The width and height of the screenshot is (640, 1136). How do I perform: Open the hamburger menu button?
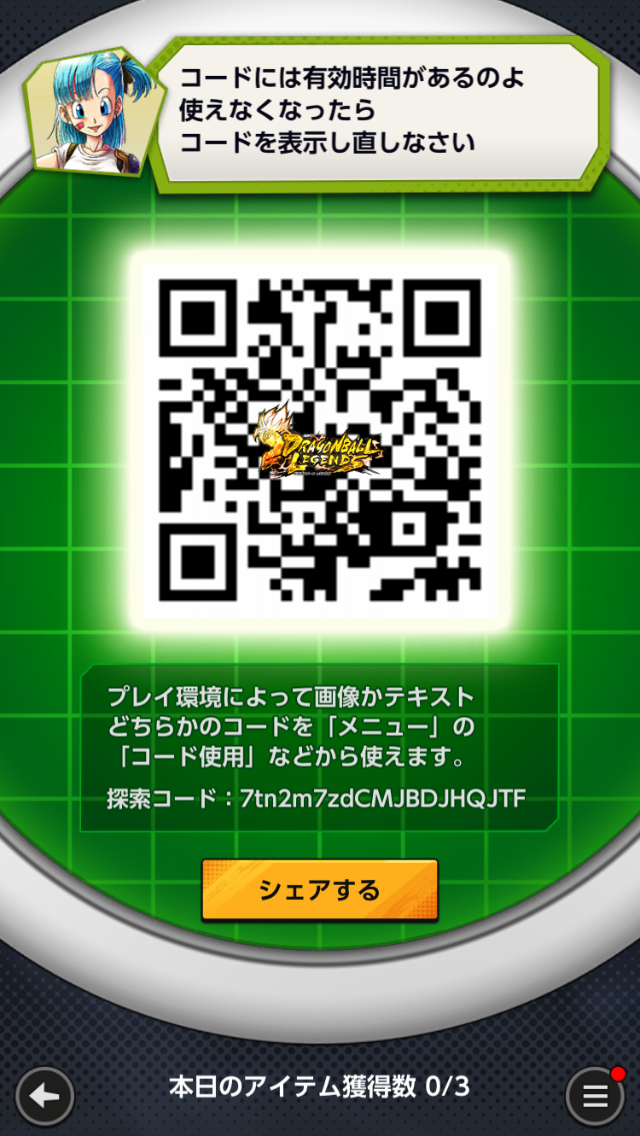click(x=595, y=1097)
